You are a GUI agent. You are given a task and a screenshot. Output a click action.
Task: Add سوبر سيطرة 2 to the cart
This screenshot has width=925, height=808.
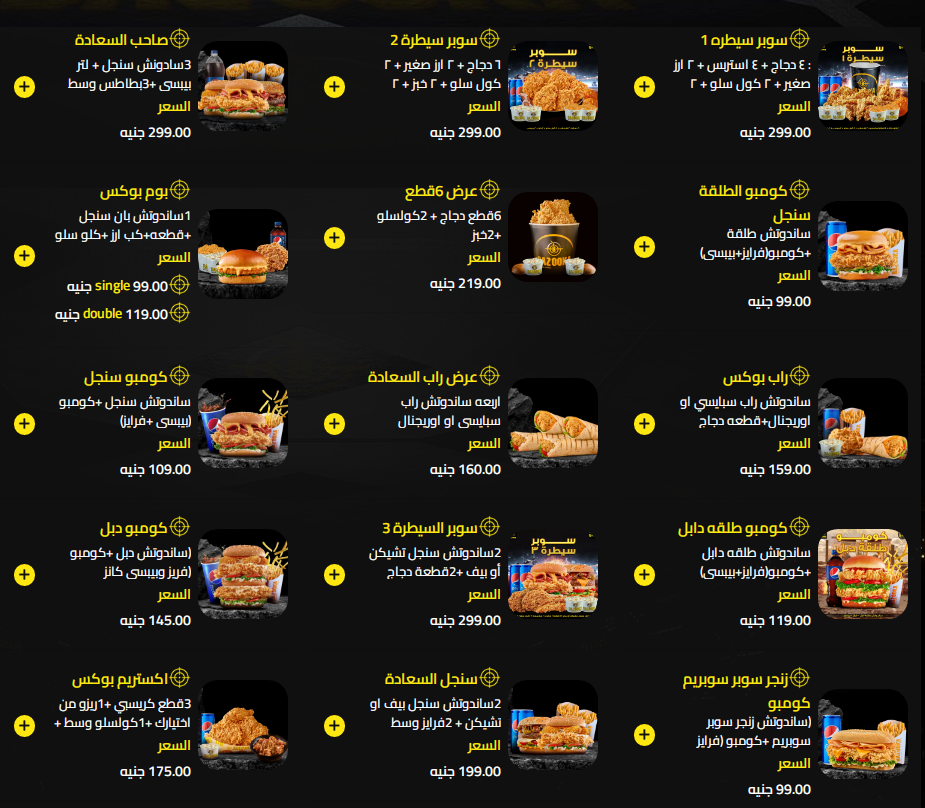click(x=334, y=86)
